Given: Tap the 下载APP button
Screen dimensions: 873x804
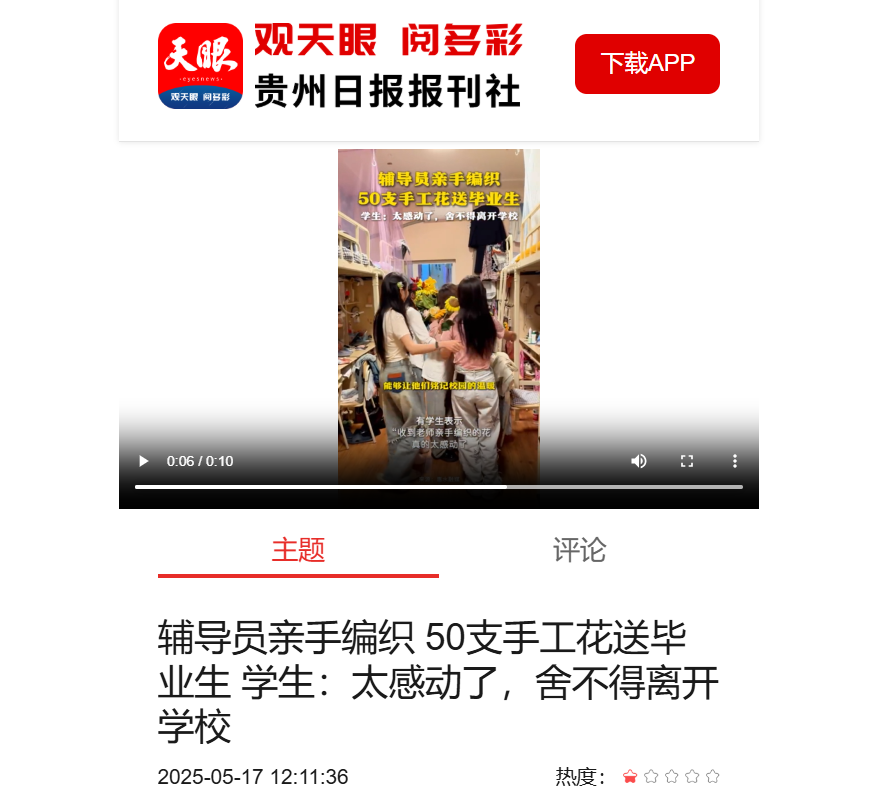Looking at the screenshot, I should coord(647,64).
